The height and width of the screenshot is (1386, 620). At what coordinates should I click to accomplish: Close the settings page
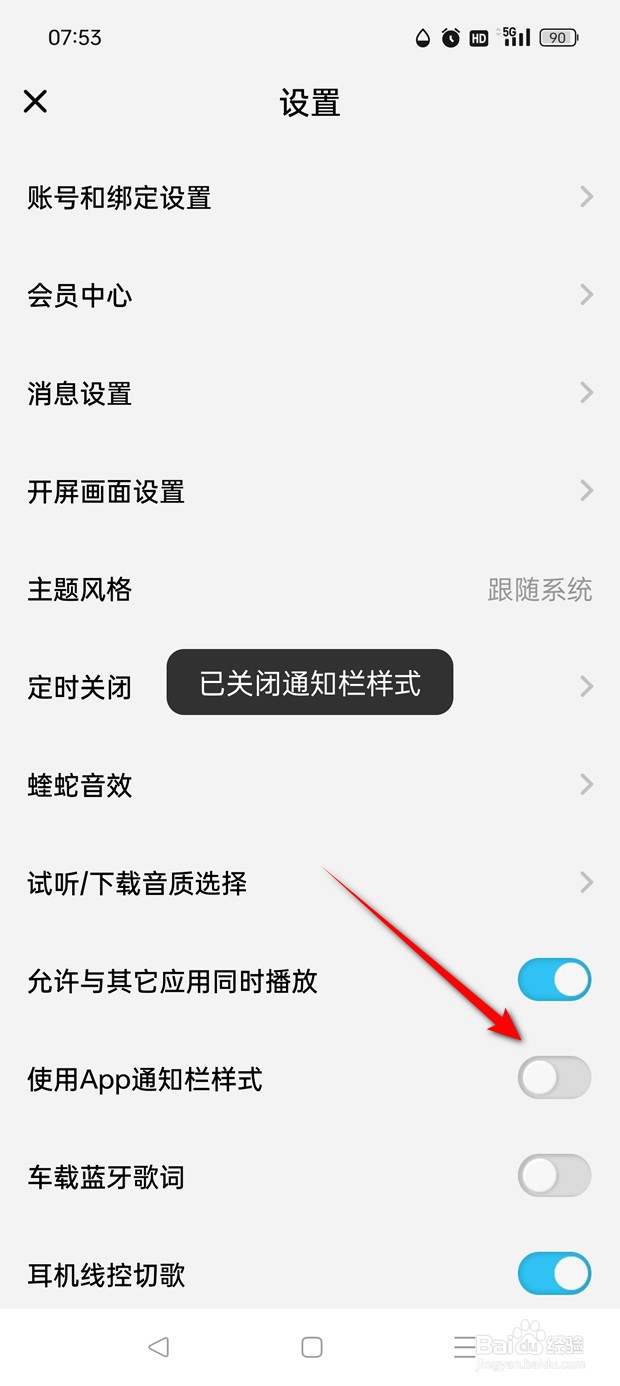point(35,101)
